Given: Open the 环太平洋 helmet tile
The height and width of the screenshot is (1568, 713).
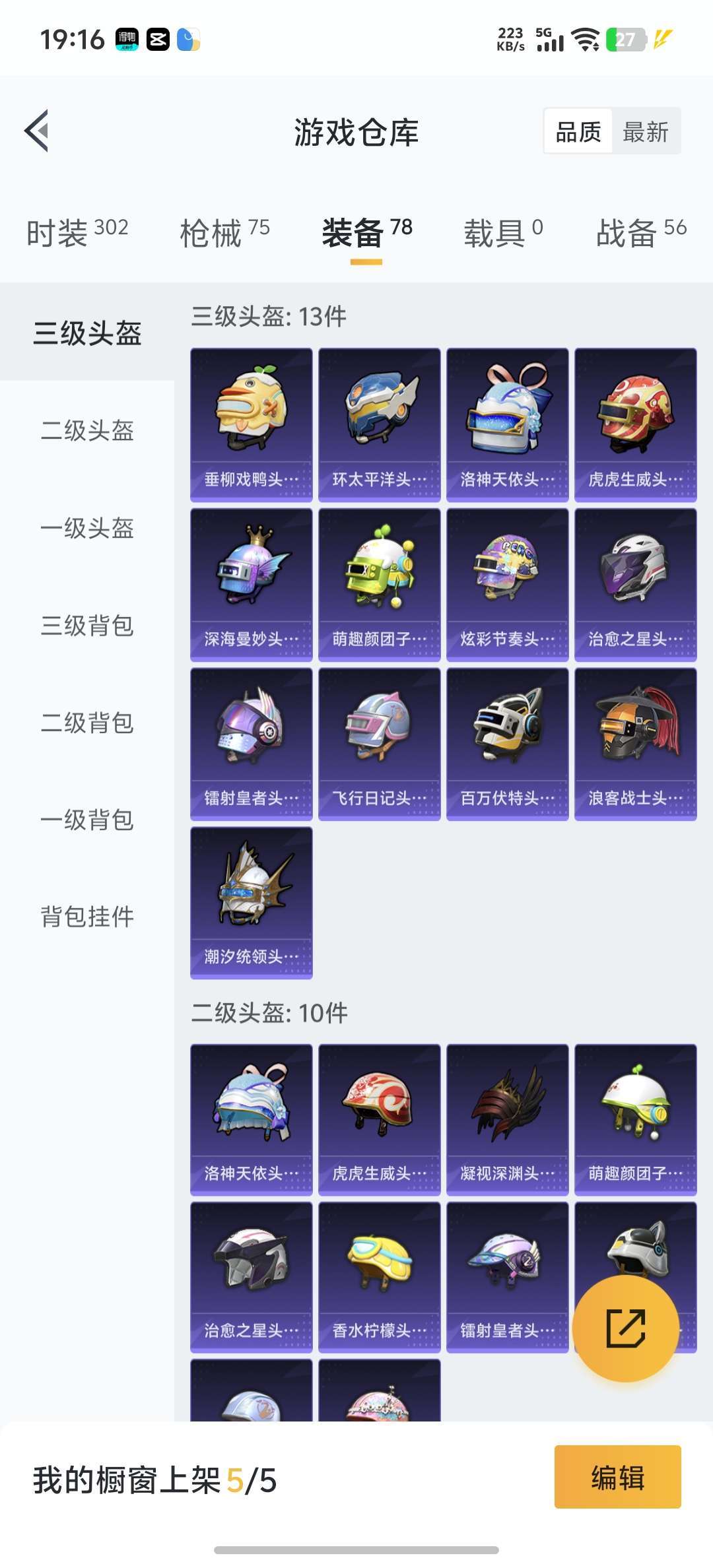Looking at the screenshot, I should click(379, 425).
